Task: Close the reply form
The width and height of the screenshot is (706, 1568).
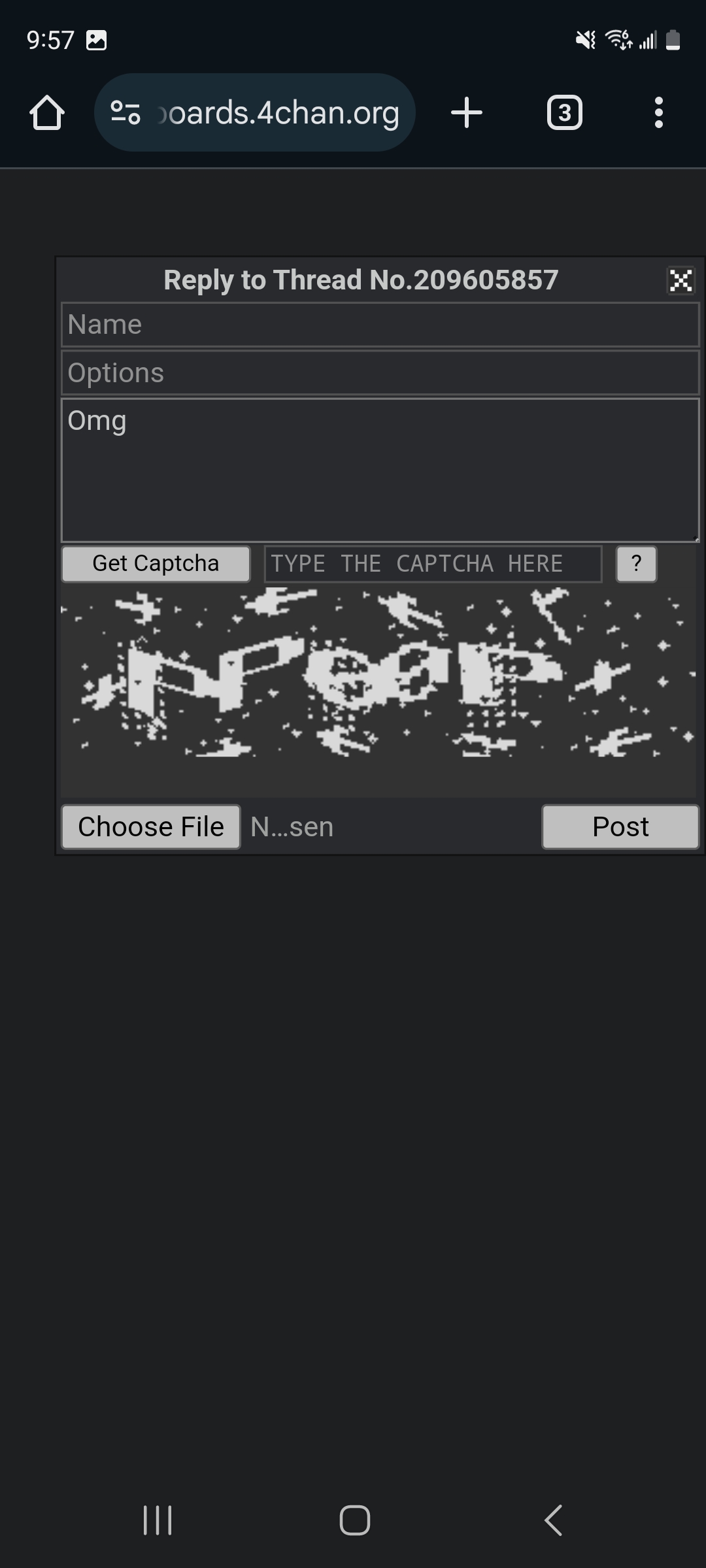Action: click(x=681, y=280)
